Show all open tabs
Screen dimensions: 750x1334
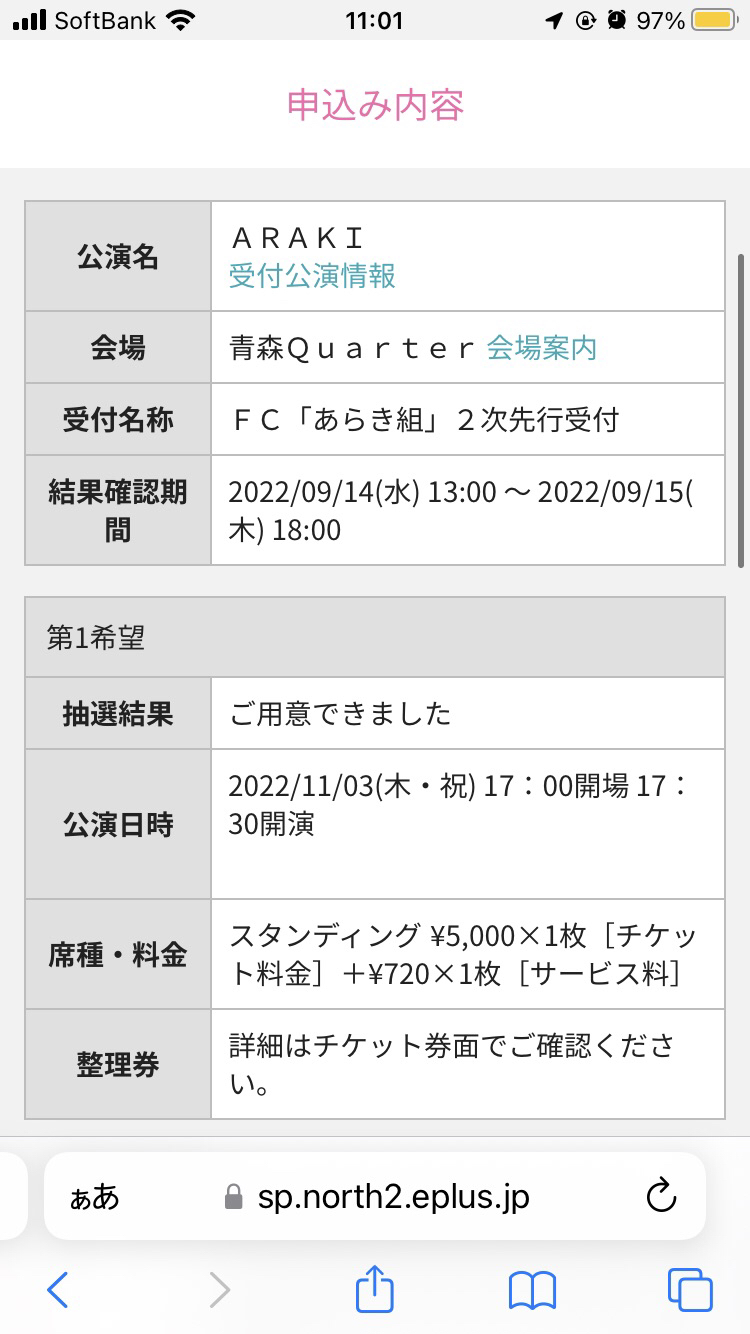[690, 1290]
